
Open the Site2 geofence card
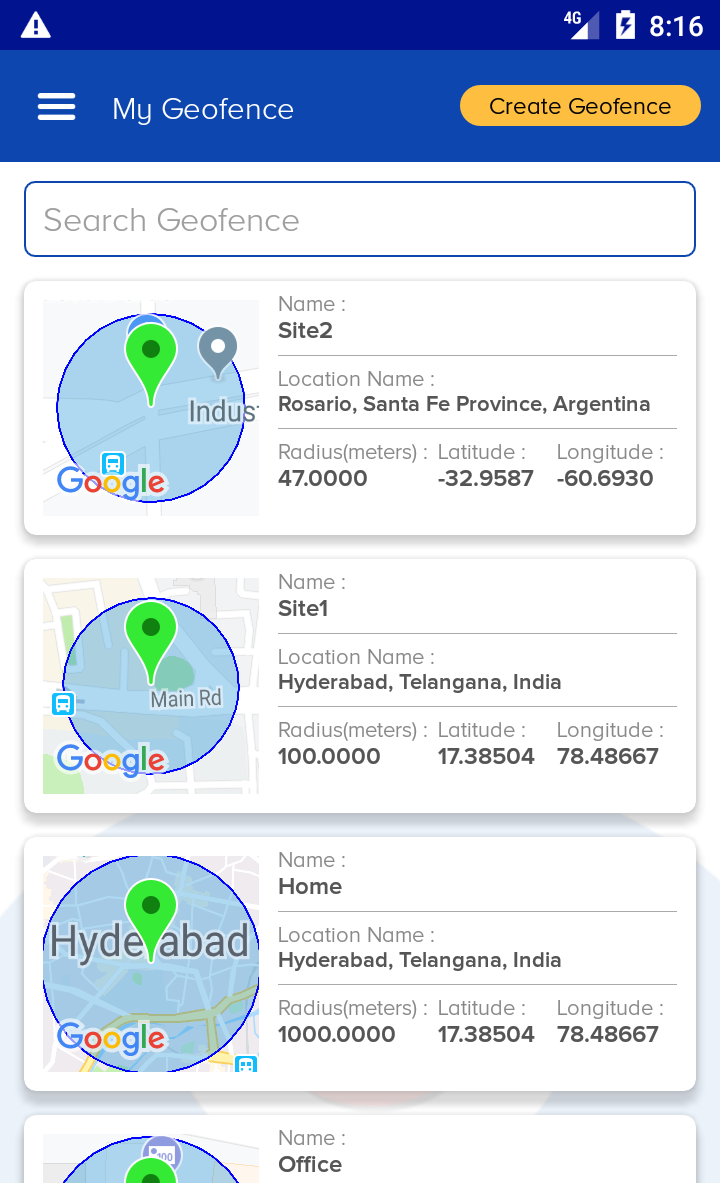click(360, 408)
